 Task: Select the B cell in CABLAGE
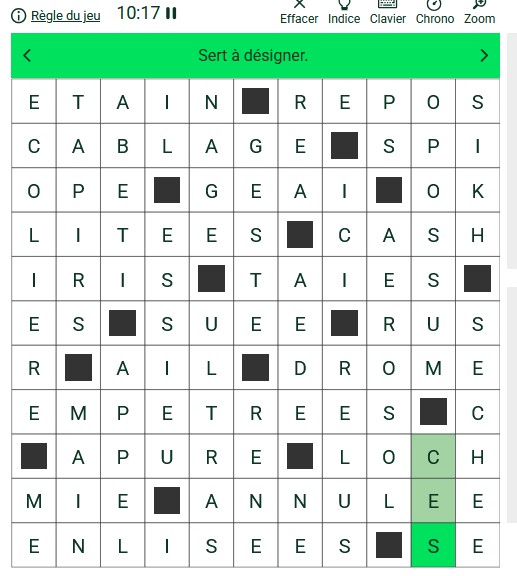pyautogui.click(x=123, y=146)
